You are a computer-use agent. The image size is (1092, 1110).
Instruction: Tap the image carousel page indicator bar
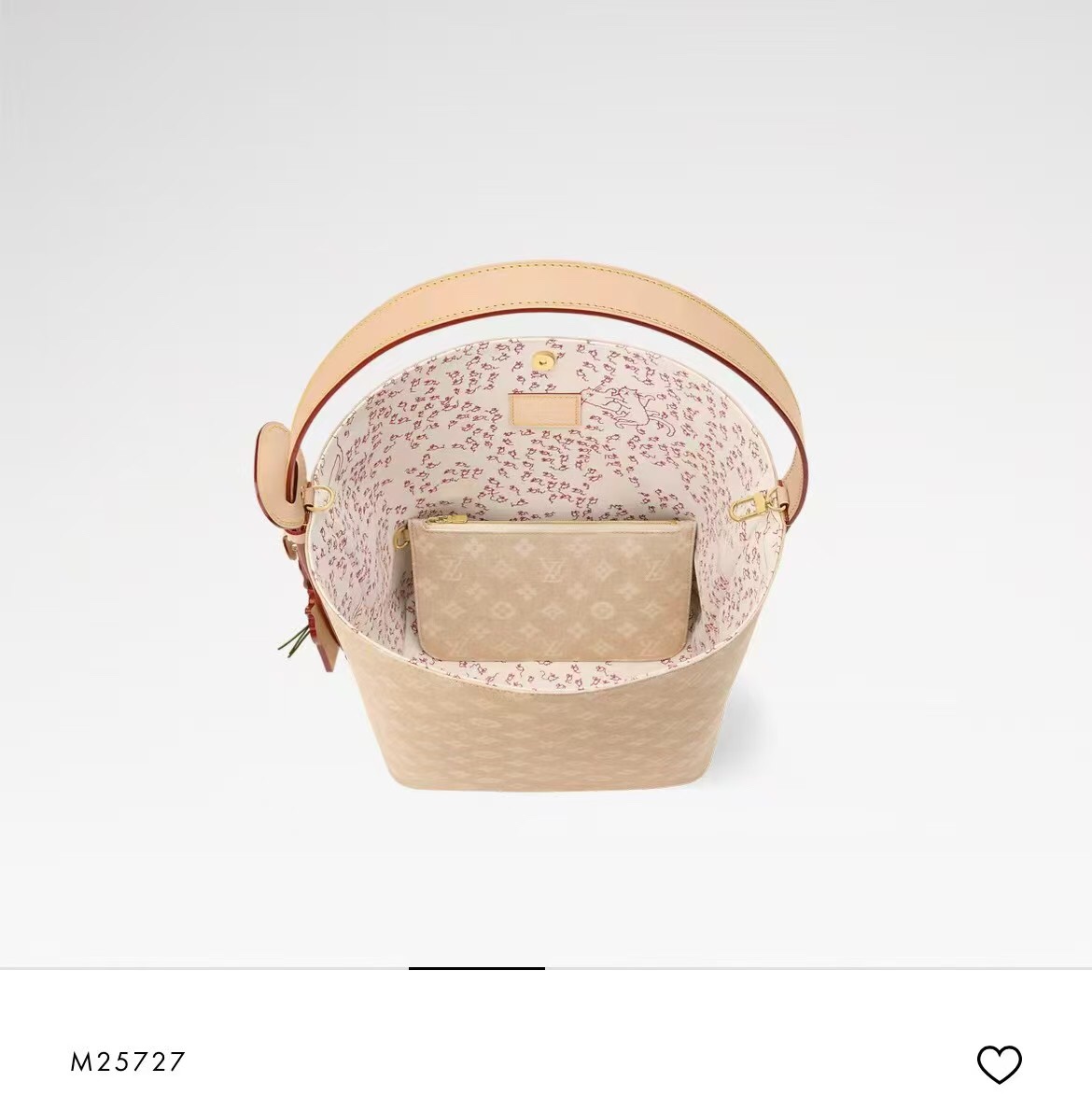pos(476,968)
